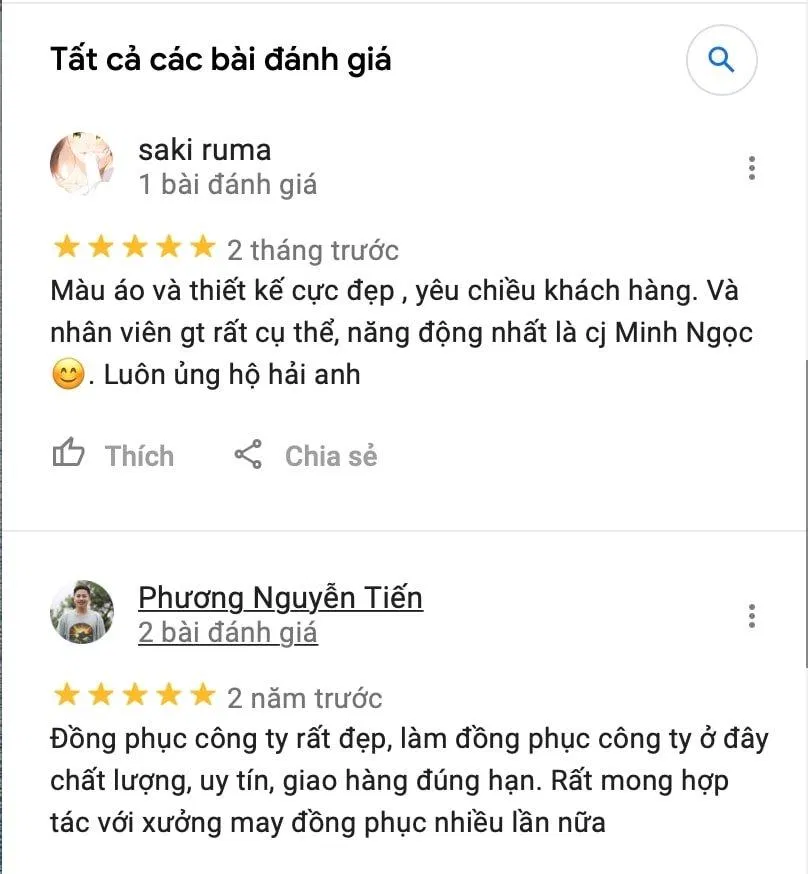Open the review search magnifier icon
This screenshot has width=808, height=874.
coord(722,62)
